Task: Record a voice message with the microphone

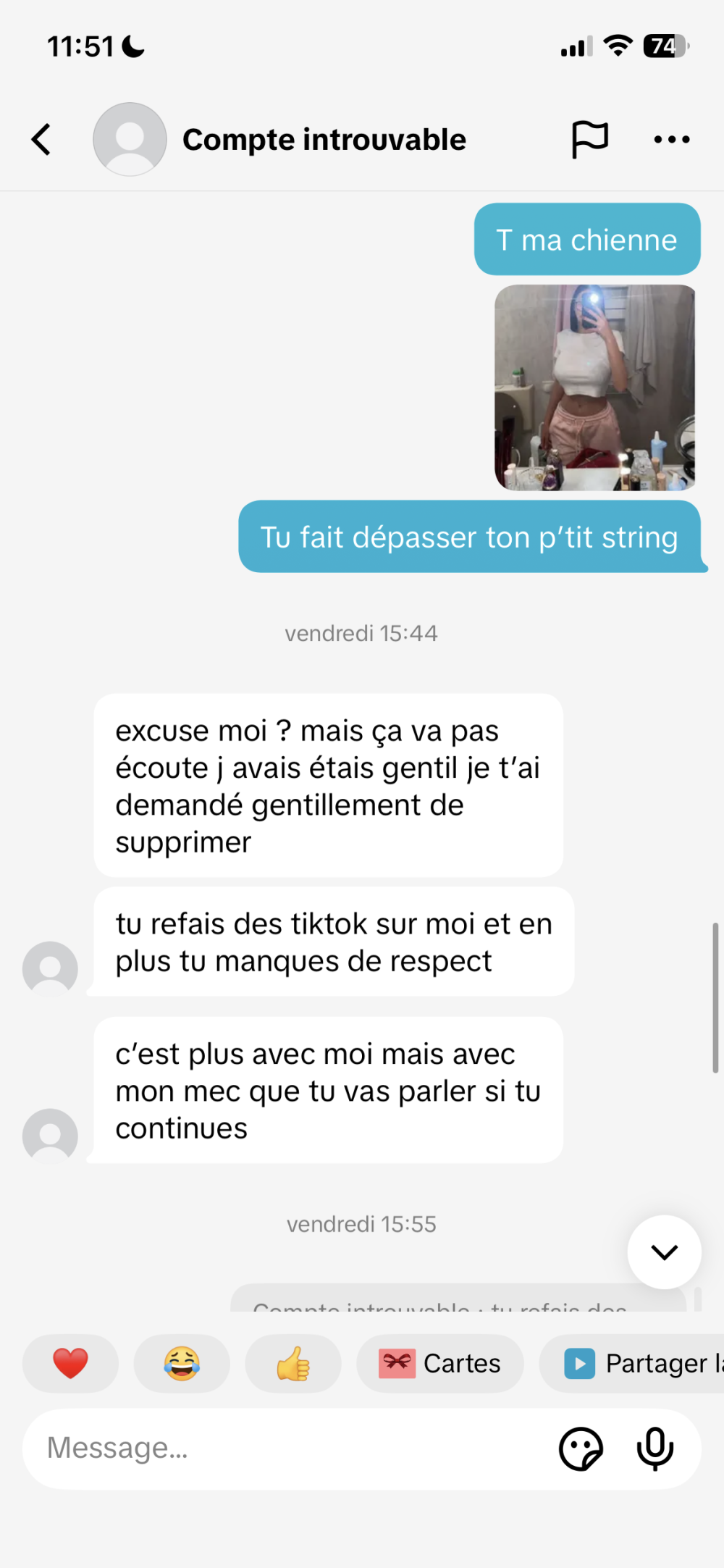Action: click(655, 1448)
